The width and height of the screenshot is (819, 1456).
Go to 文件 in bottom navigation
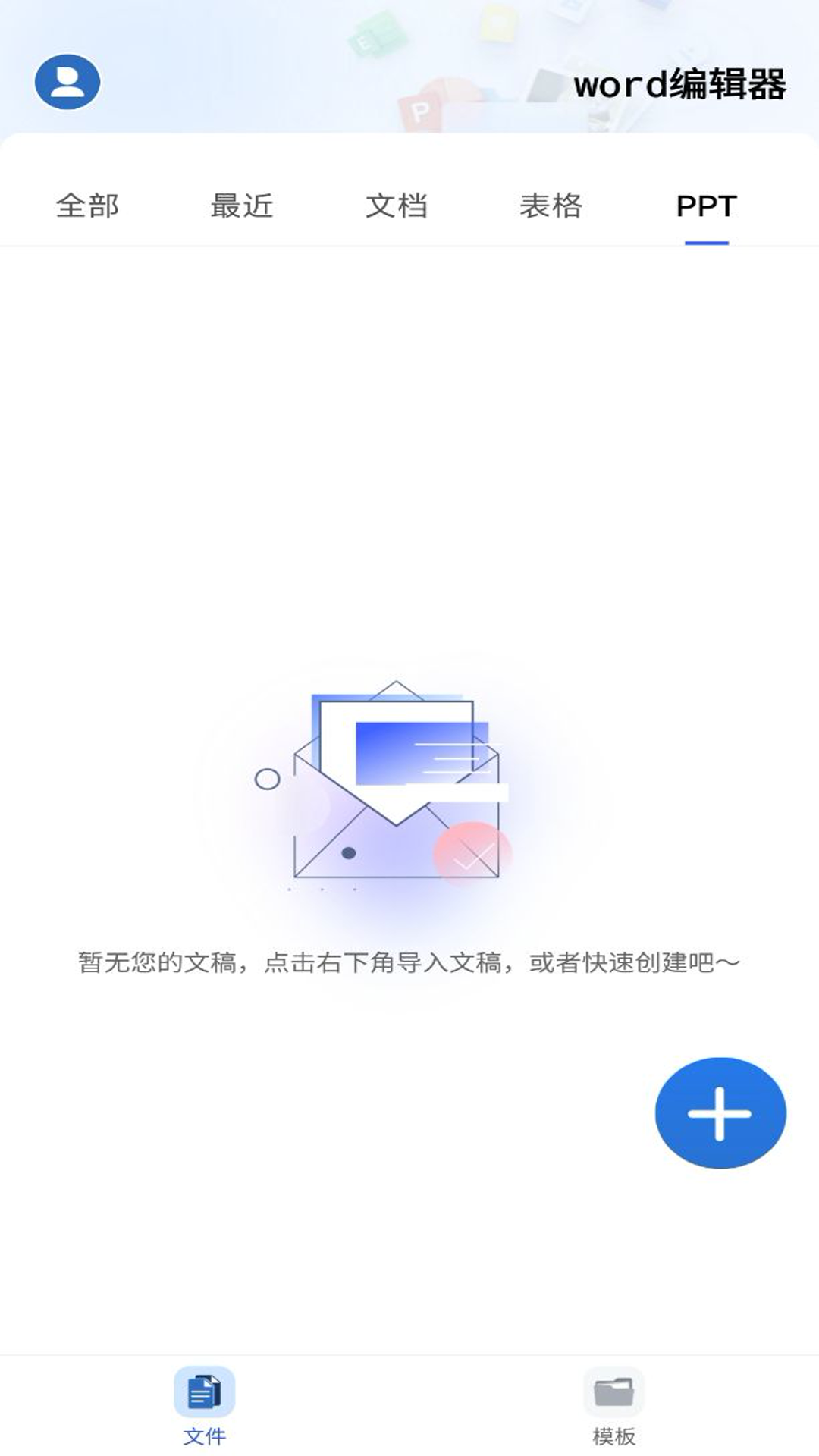pos(205,1405)
